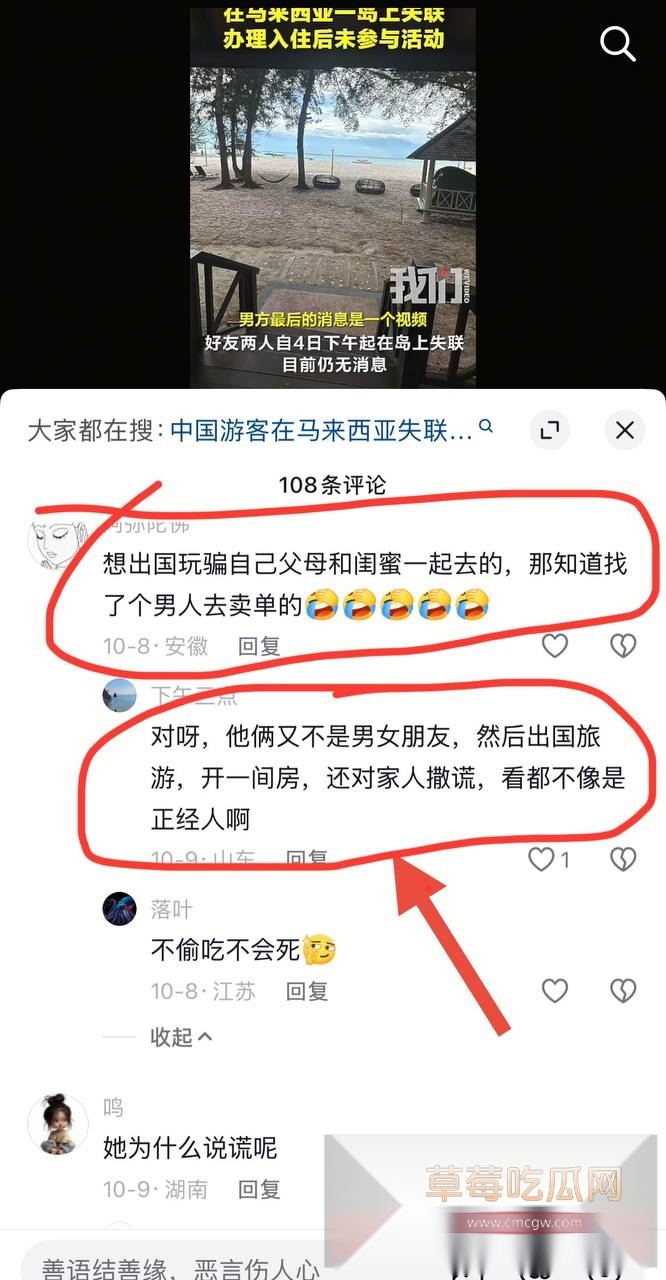Dislike 落叶's reply 不偷吃不会死

[x=623, y=990]
